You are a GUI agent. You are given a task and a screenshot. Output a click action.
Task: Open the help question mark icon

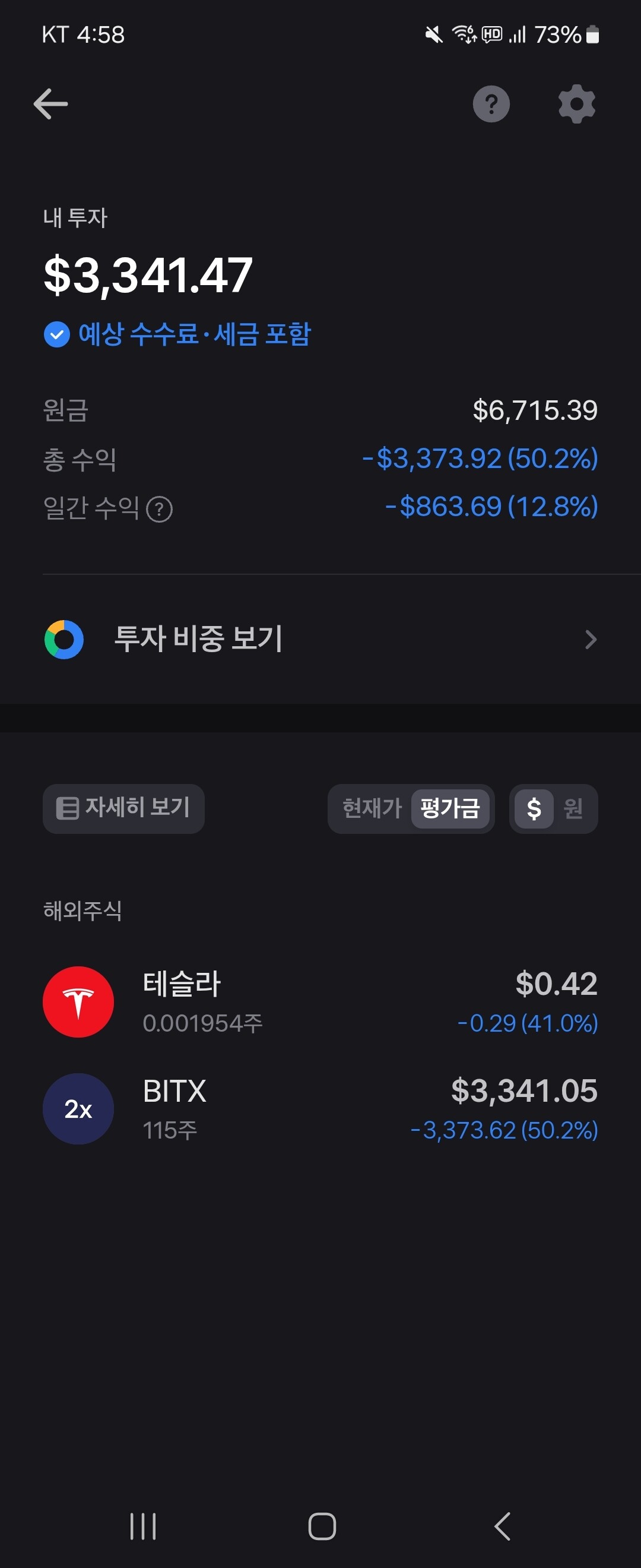(491, 104)
